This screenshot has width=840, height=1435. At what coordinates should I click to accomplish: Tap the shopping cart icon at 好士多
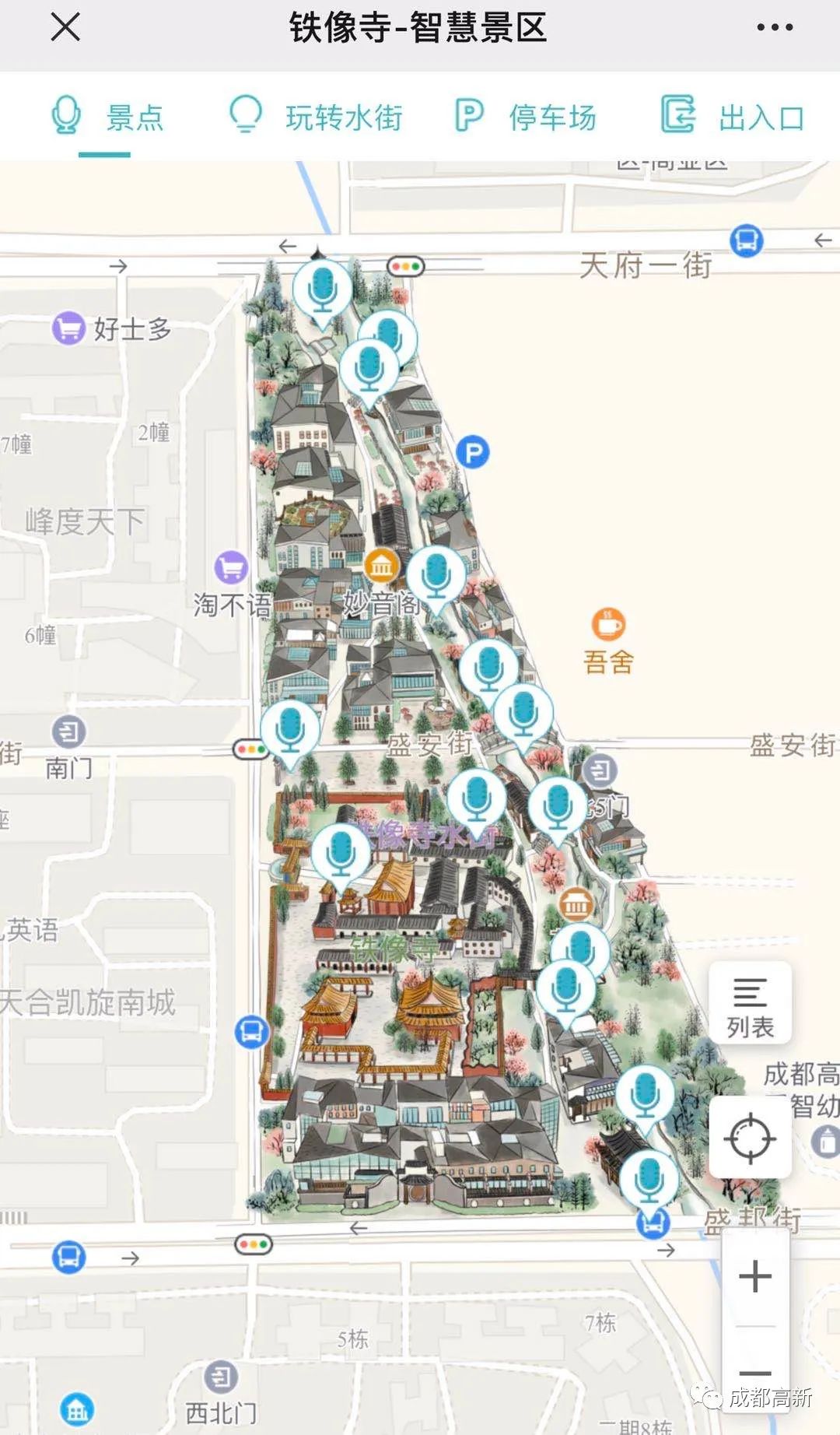click(68, 328)
